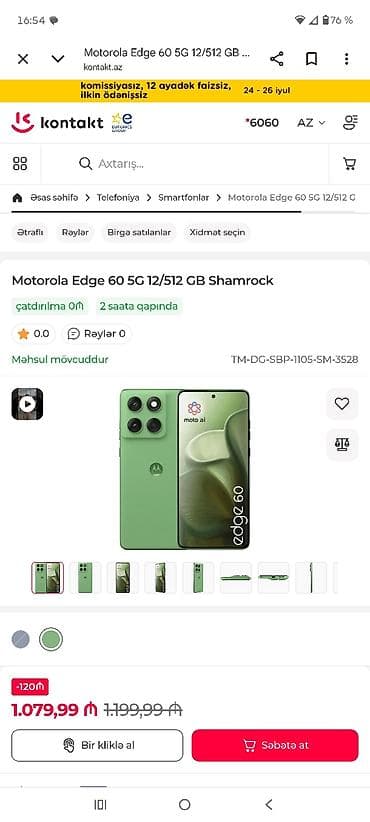Open the browser overflow menu
370x822 pixels.
pos(346,59)
